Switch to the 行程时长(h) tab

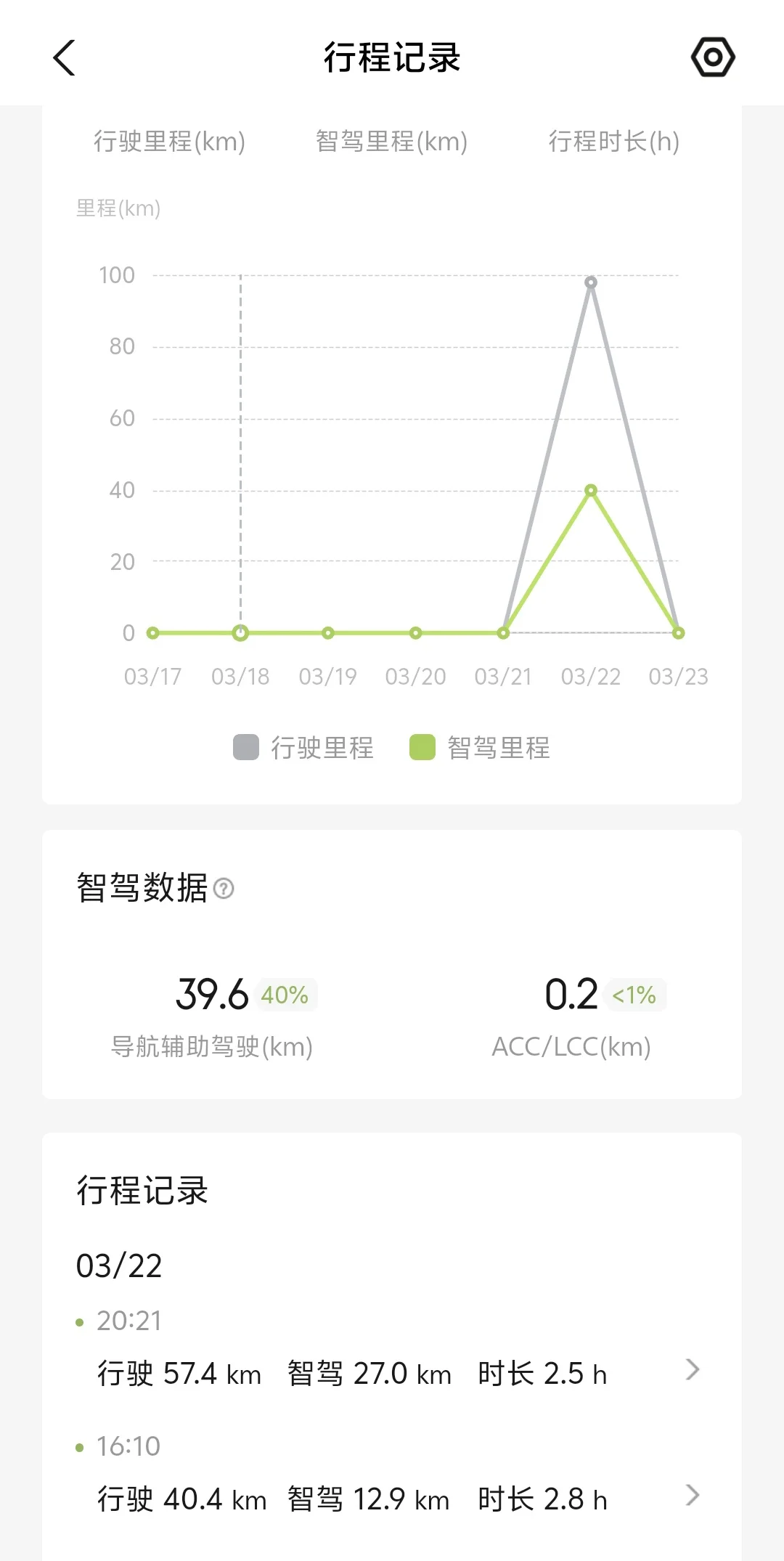click(x=614, y=141)
